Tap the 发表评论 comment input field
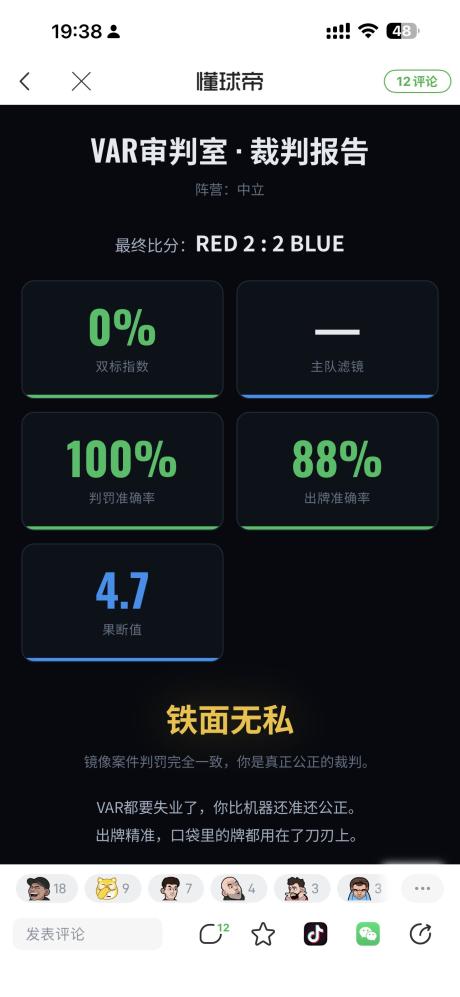The height and width of the screenshot is (997, 460). coord(87,934)
